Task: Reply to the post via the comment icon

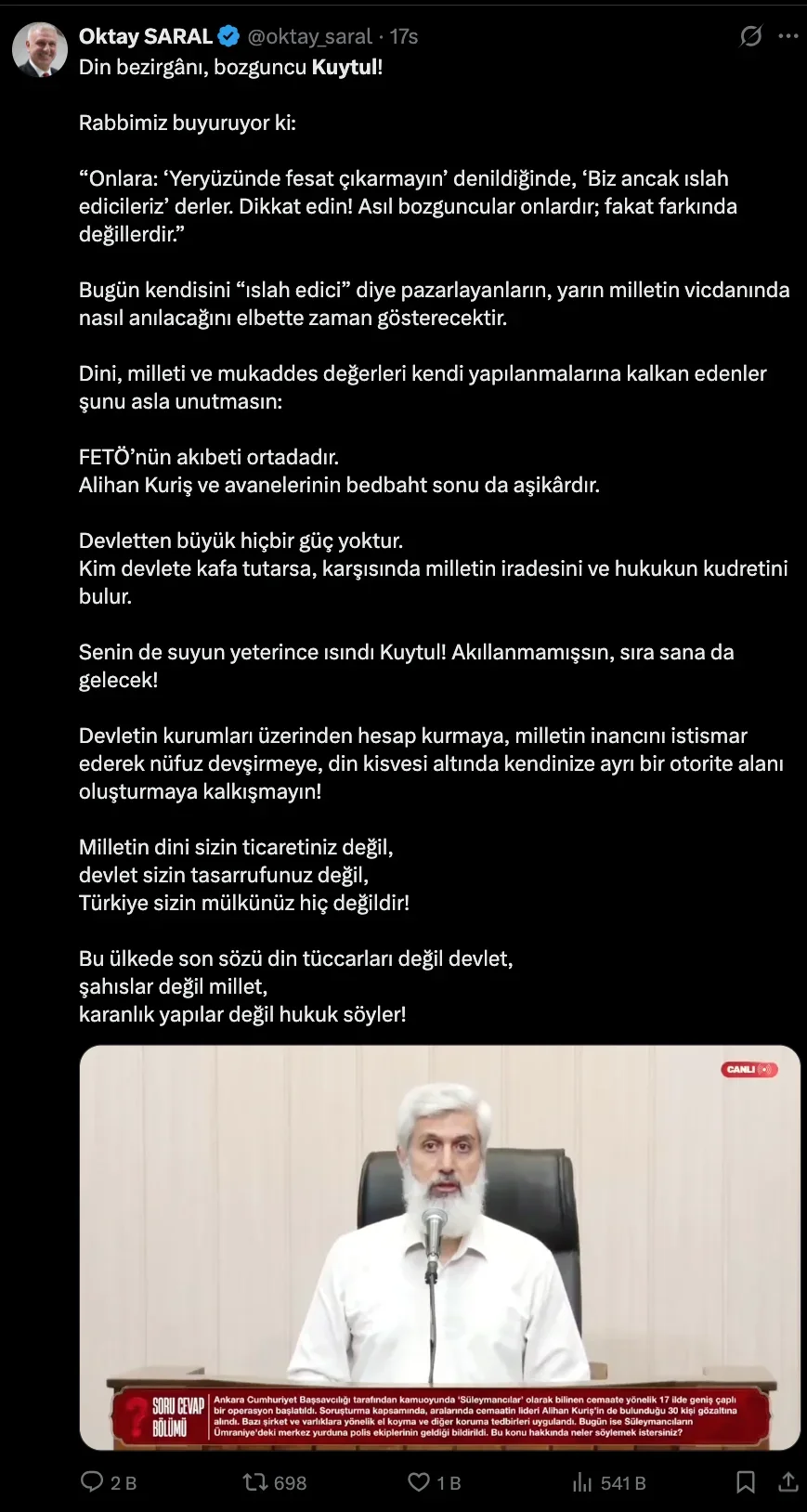Action: click(92, 1481)
